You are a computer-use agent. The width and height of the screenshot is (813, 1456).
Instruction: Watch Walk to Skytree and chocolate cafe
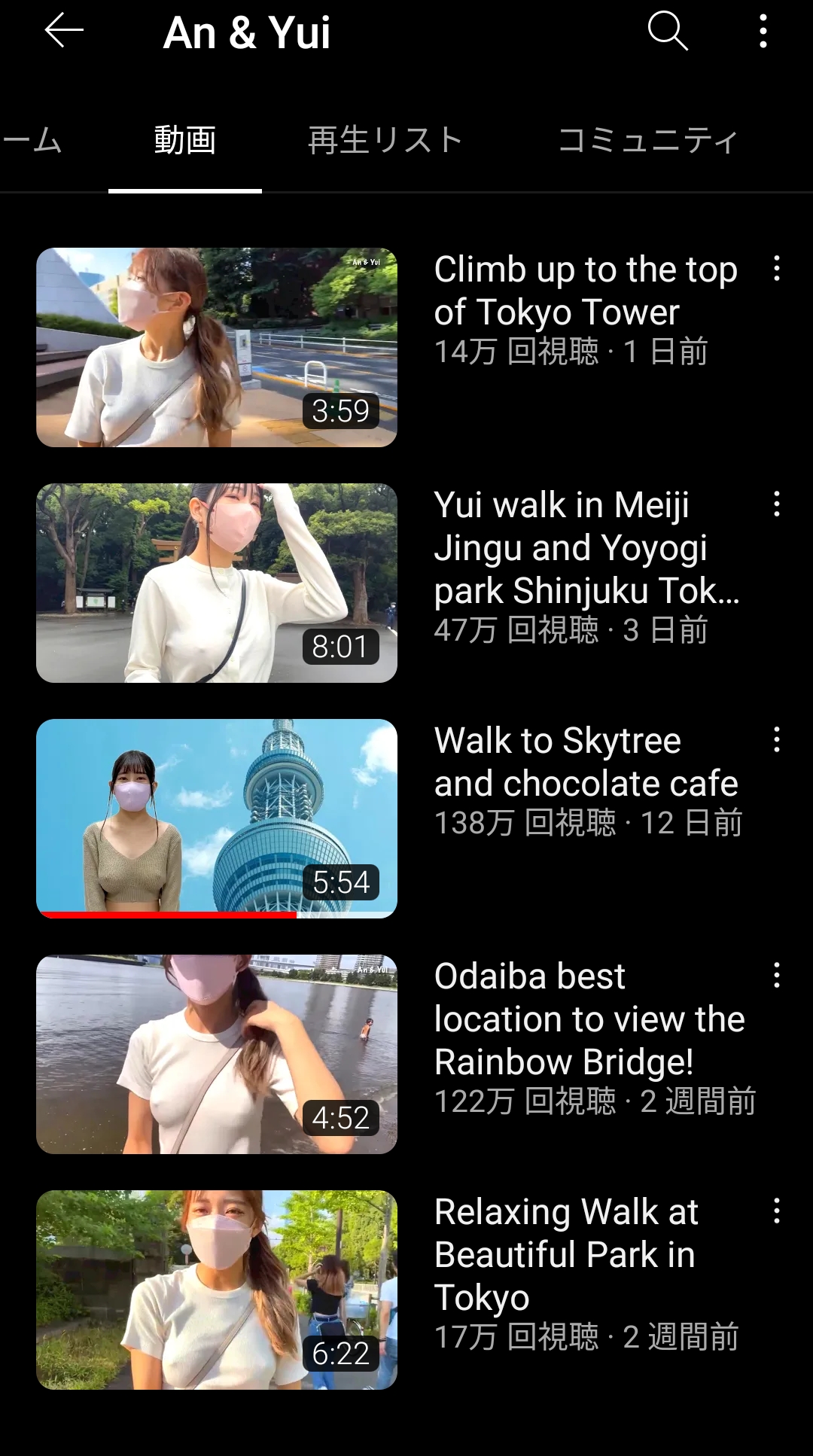click(217, 818)
